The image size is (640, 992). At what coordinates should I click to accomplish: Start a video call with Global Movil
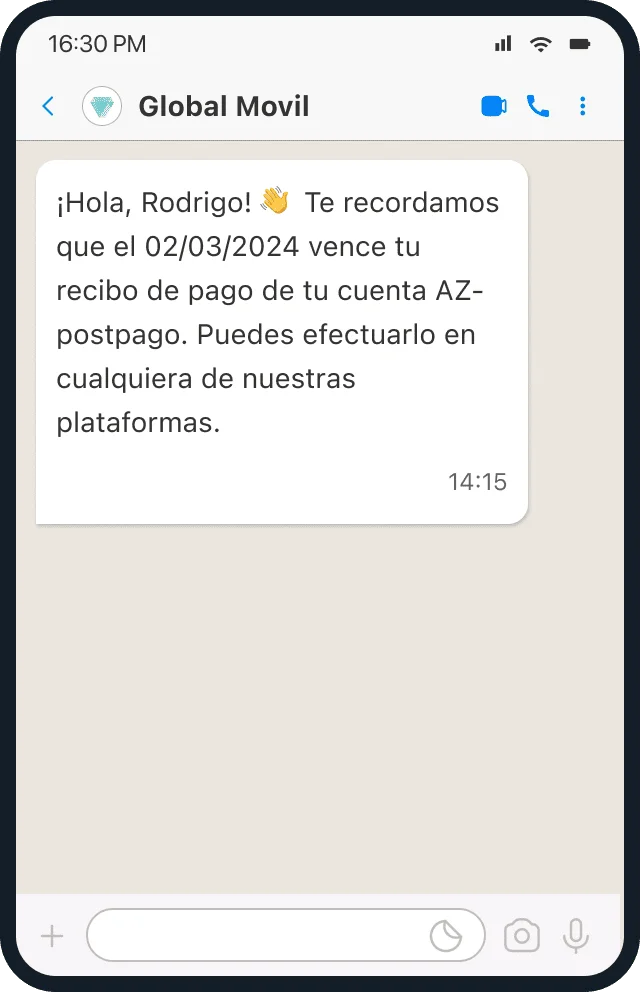(x=494, y=106)
